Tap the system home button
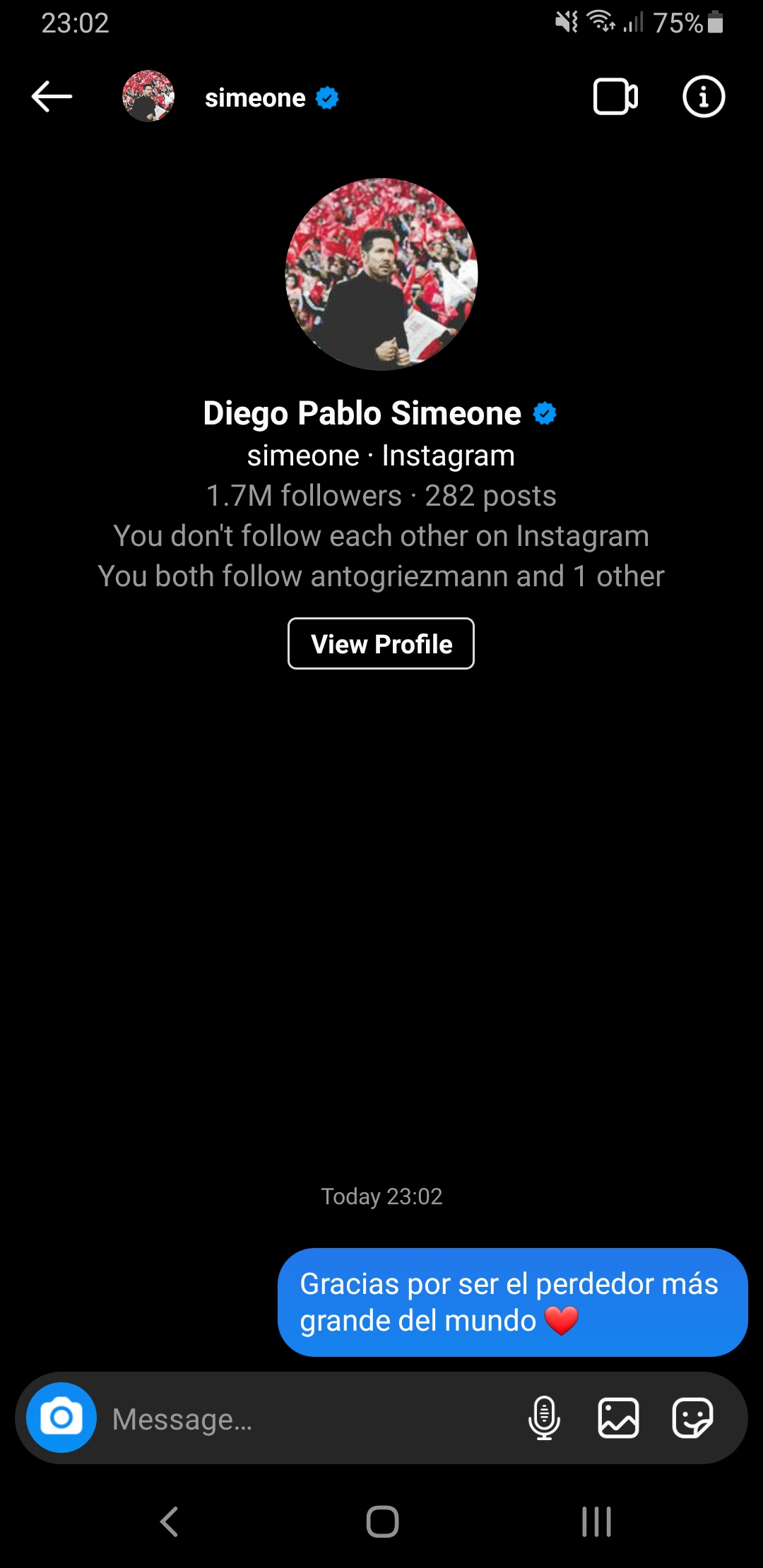 pyautogui.click(x=382, y=1521)
